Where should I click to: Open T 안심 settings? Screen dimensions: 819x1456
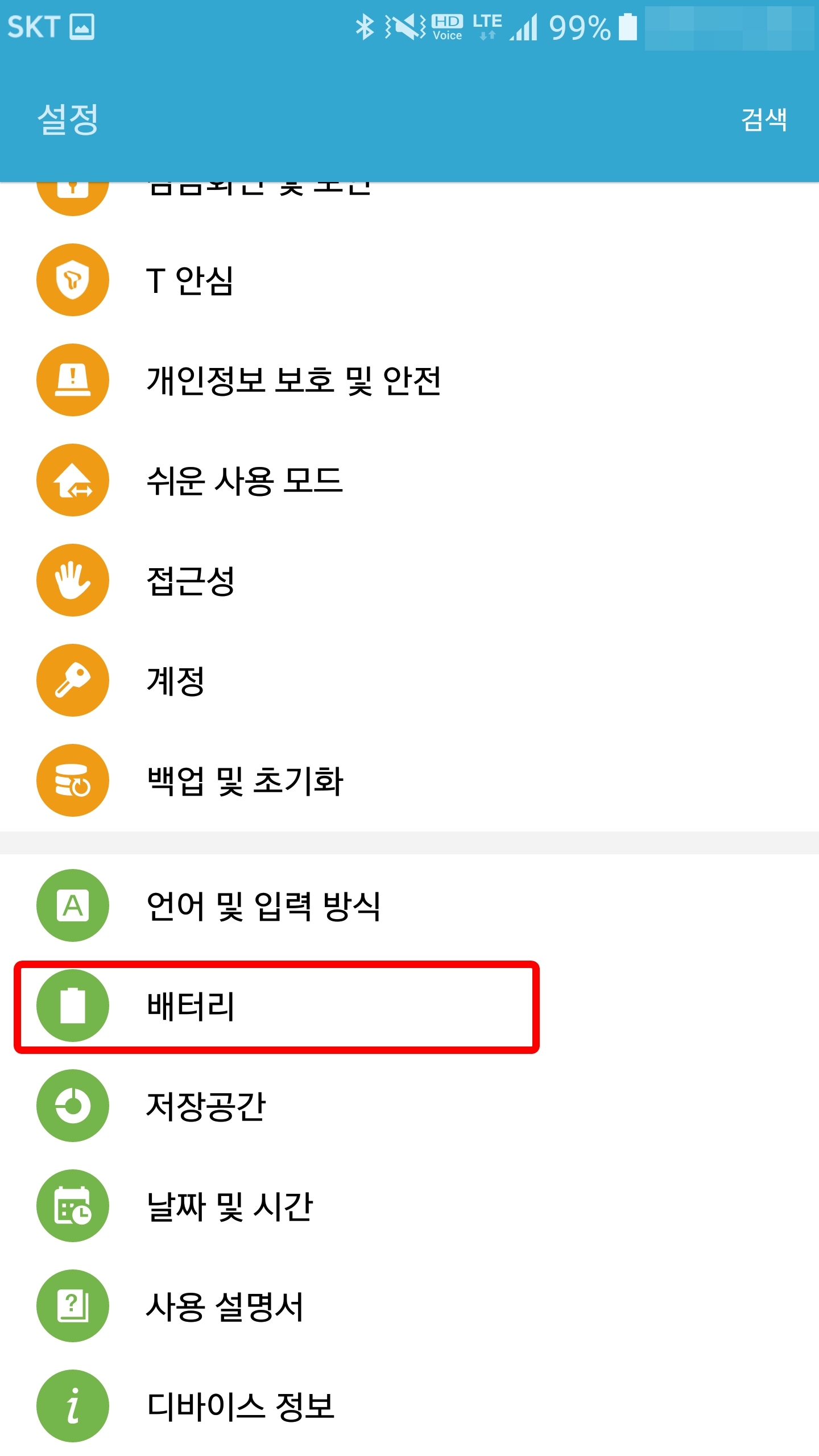point(409,280)
